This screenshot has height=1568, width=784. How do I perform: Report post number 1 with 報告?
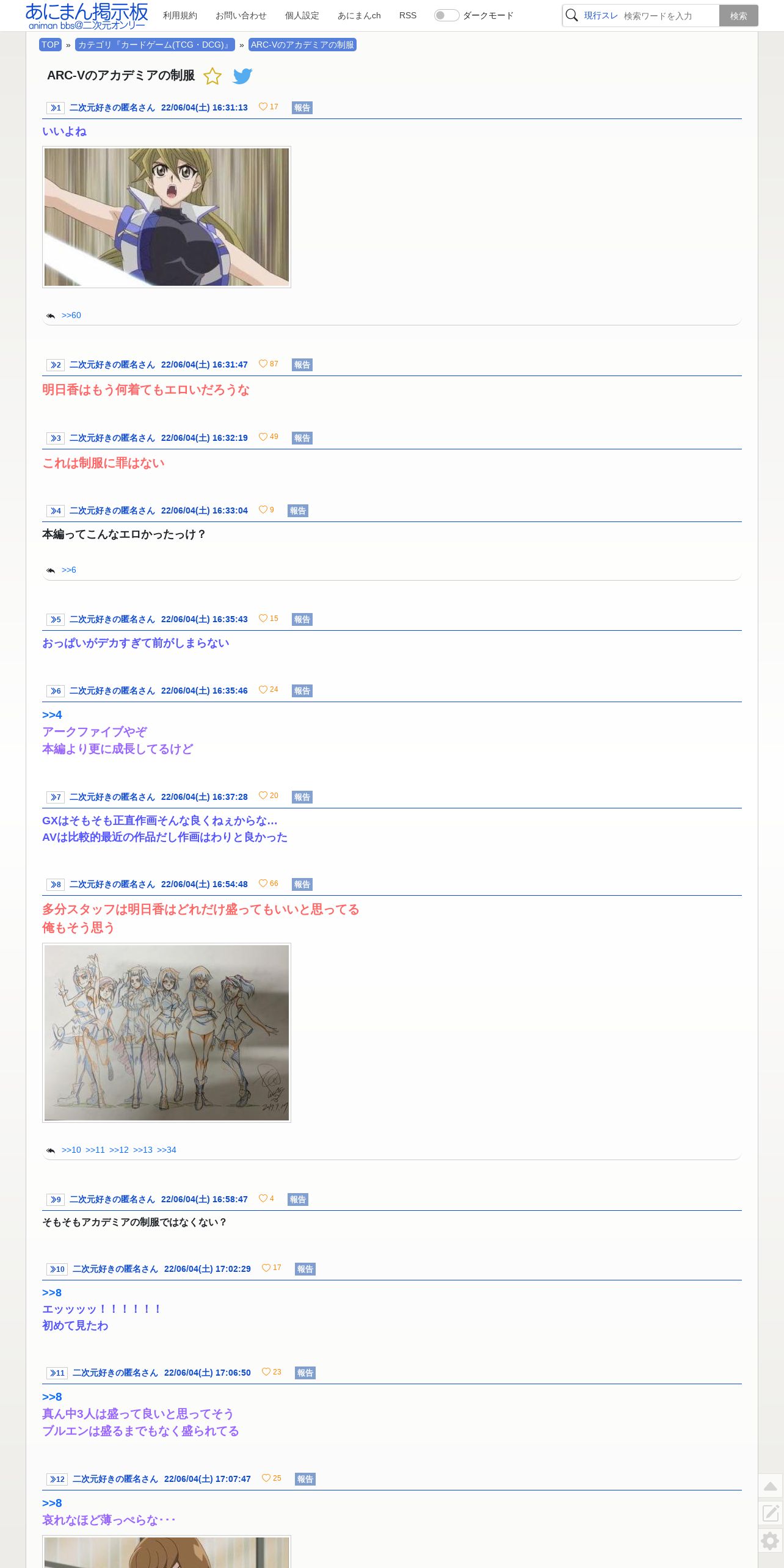click(x=302, y=107)
